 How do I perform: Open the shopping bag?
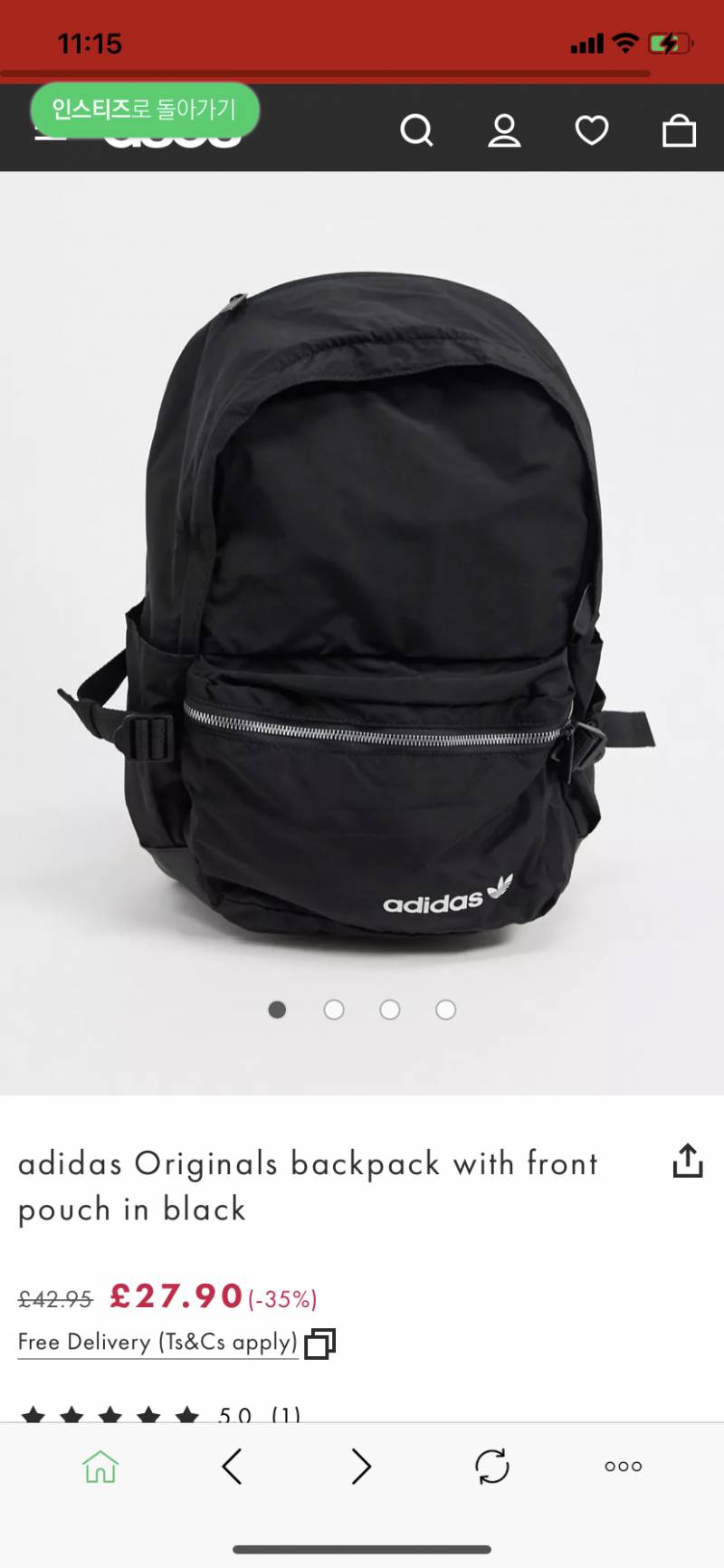click(679, 131)
